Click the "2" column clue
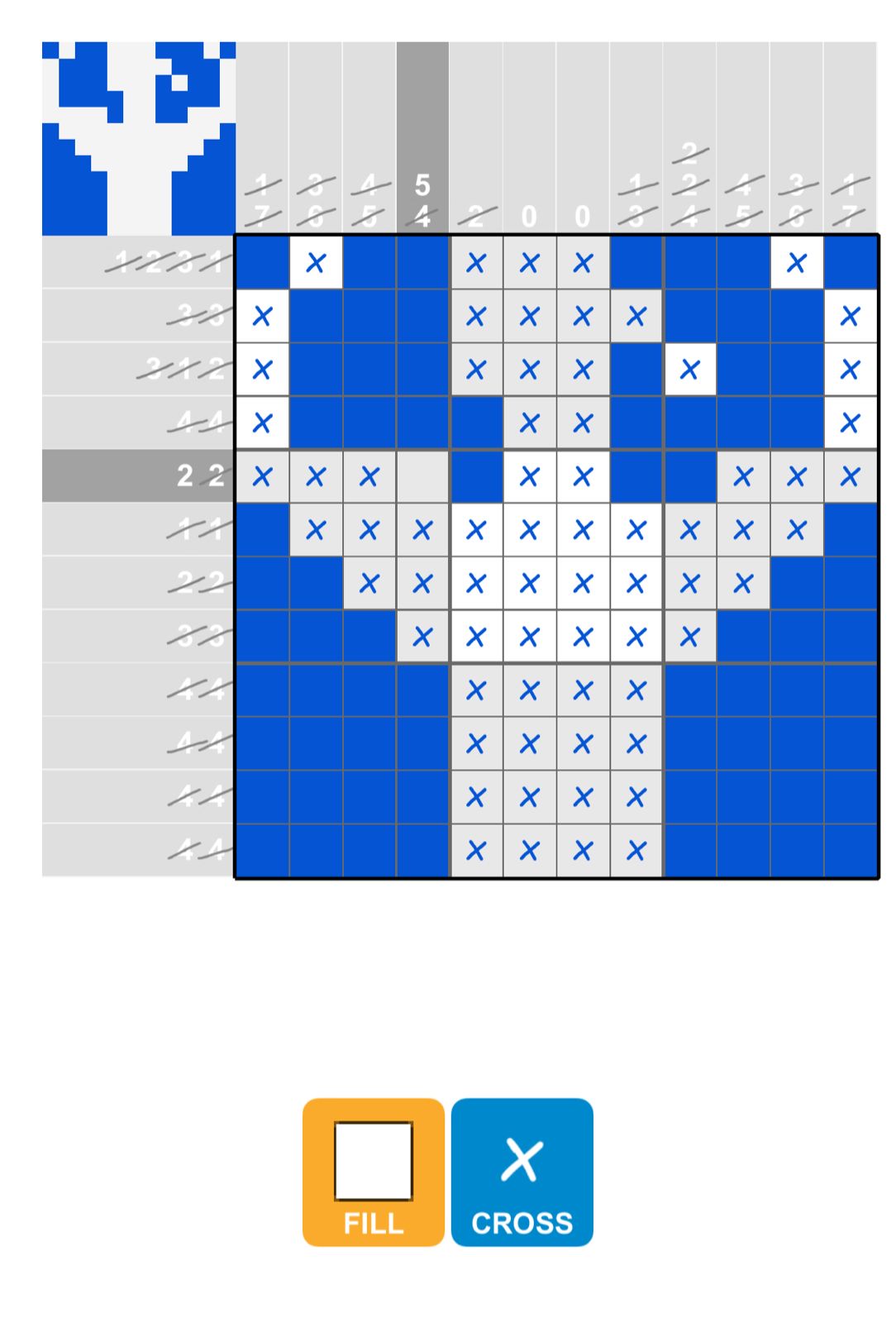The image size is (896, 1323). pos(477,215)
